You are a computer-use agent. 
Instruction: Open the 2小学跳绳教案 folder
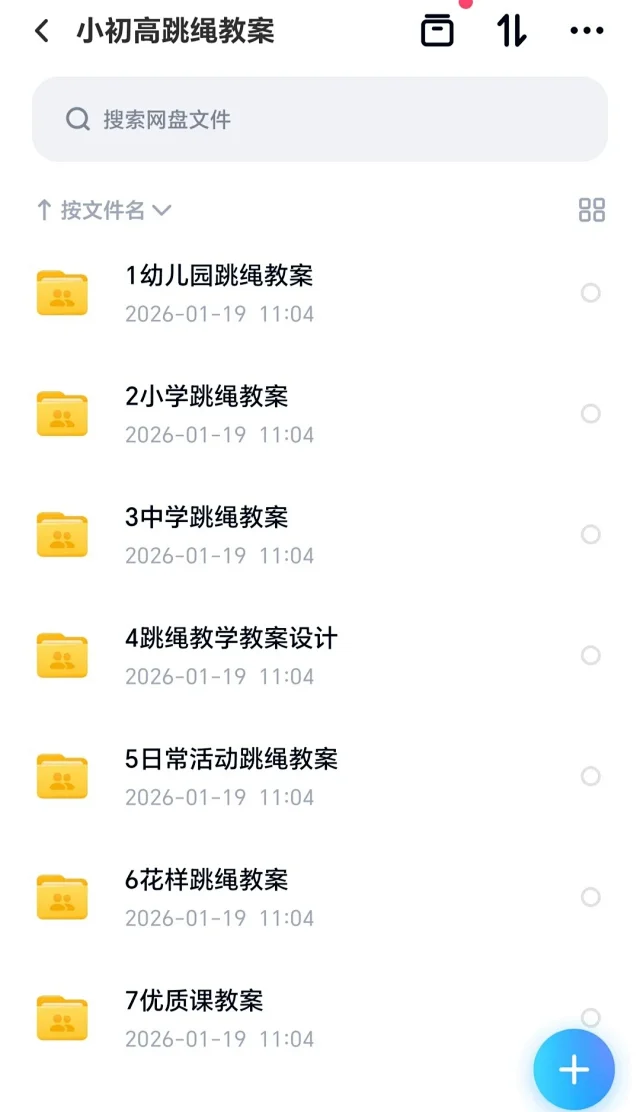click(206, 396)
